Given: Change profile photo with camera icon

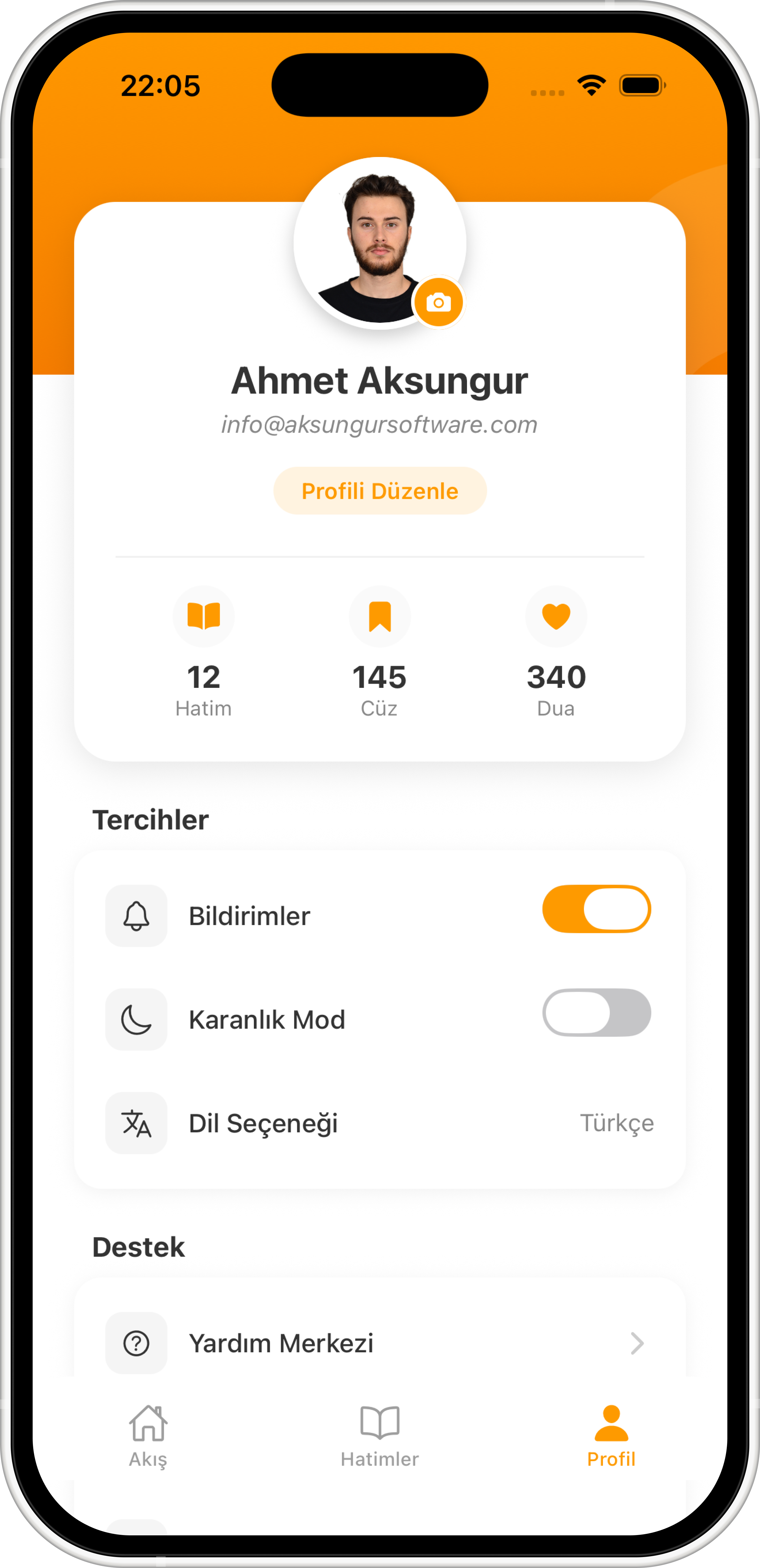Looking at the screenshot, I should [x=438, y=302].
